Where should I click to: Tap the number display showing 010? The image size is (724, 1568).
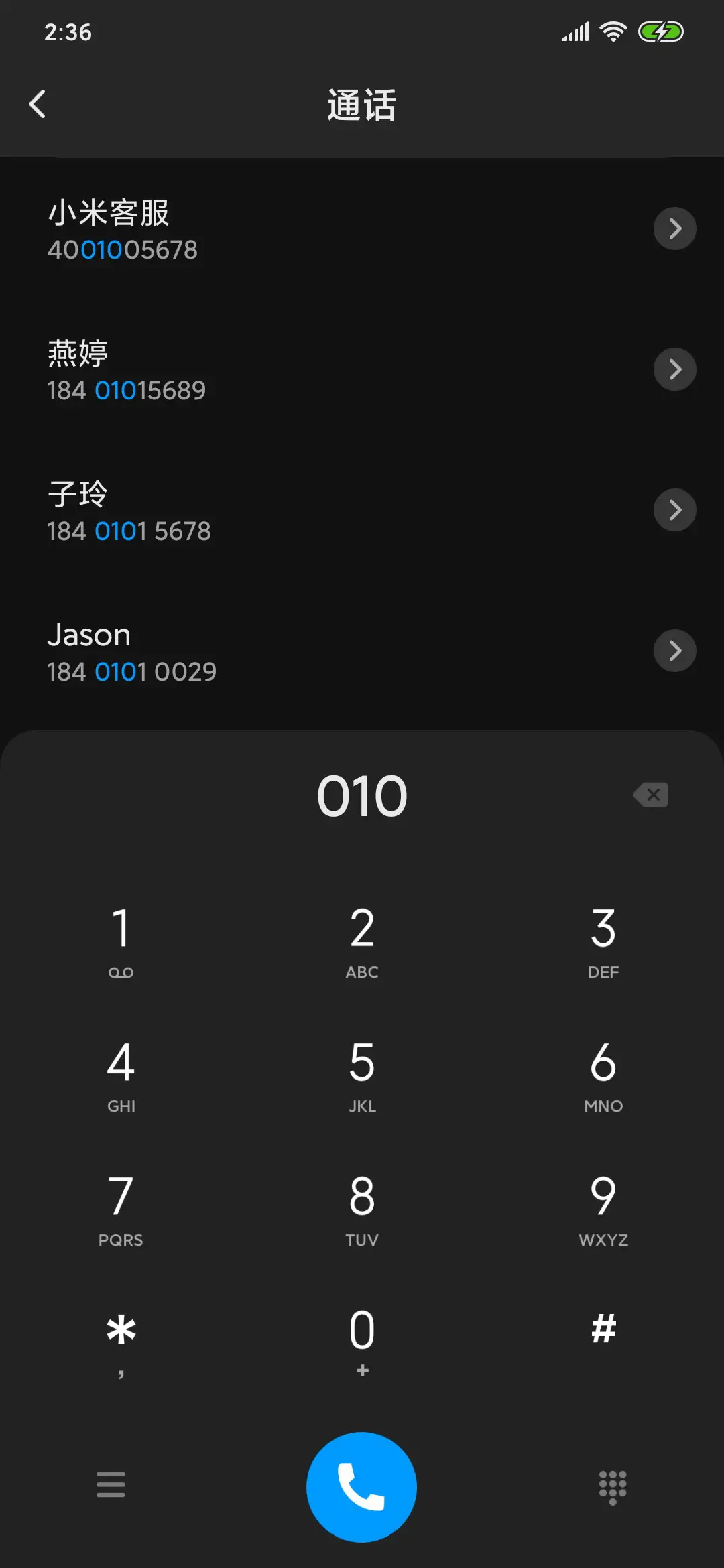pyautogui.click(x=362, y=795)
